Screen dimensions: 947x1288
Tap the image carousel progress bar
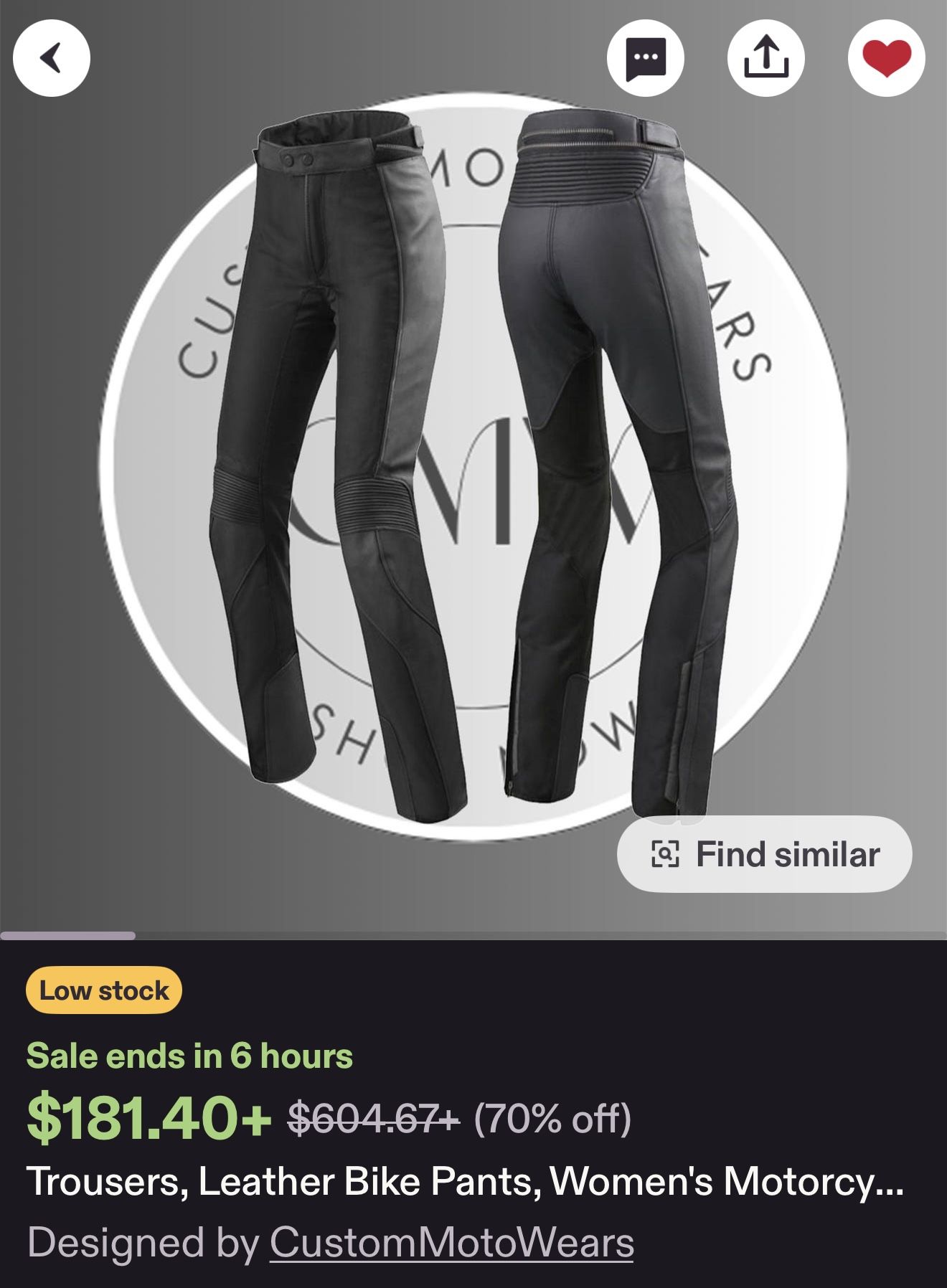tap(72, 936)
